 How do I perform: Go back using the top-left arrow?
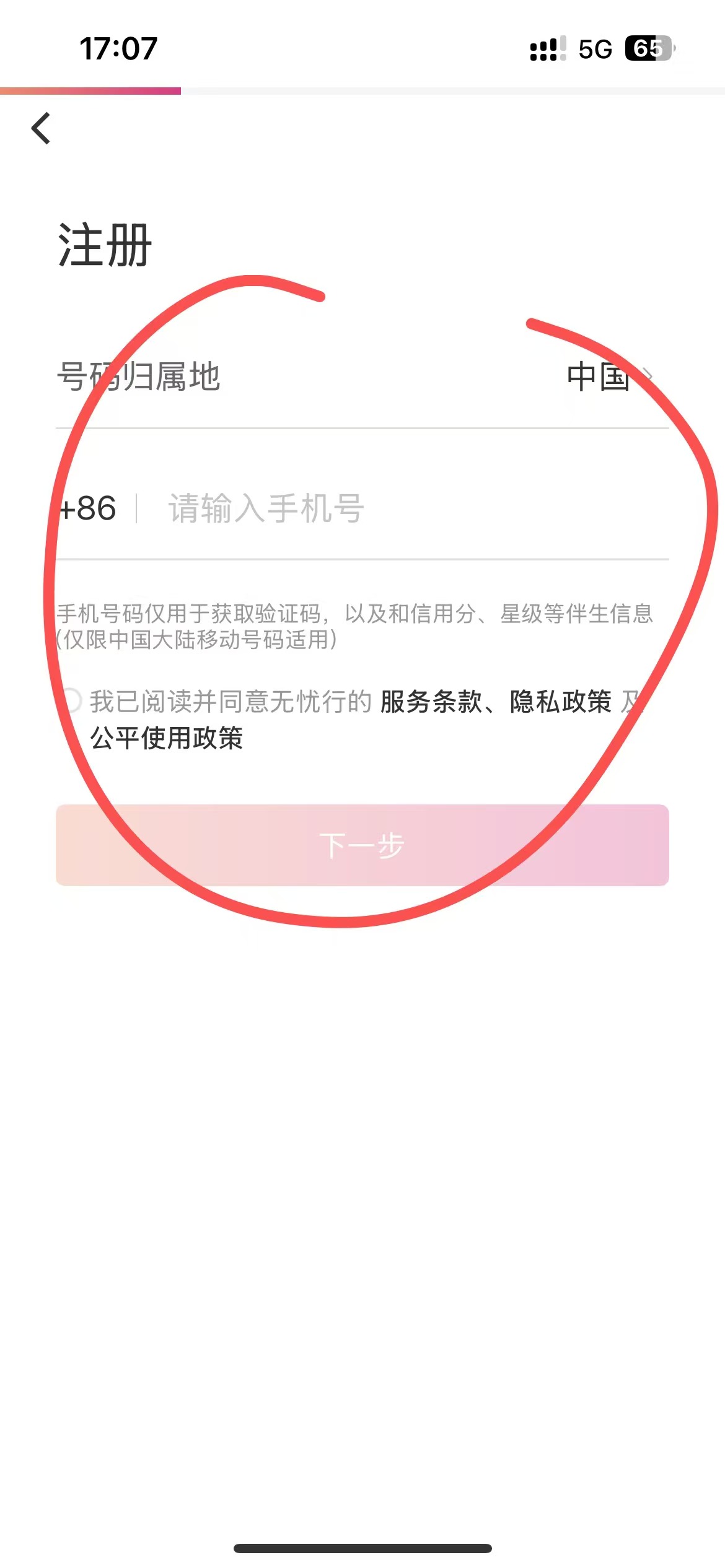pos(41,129)
